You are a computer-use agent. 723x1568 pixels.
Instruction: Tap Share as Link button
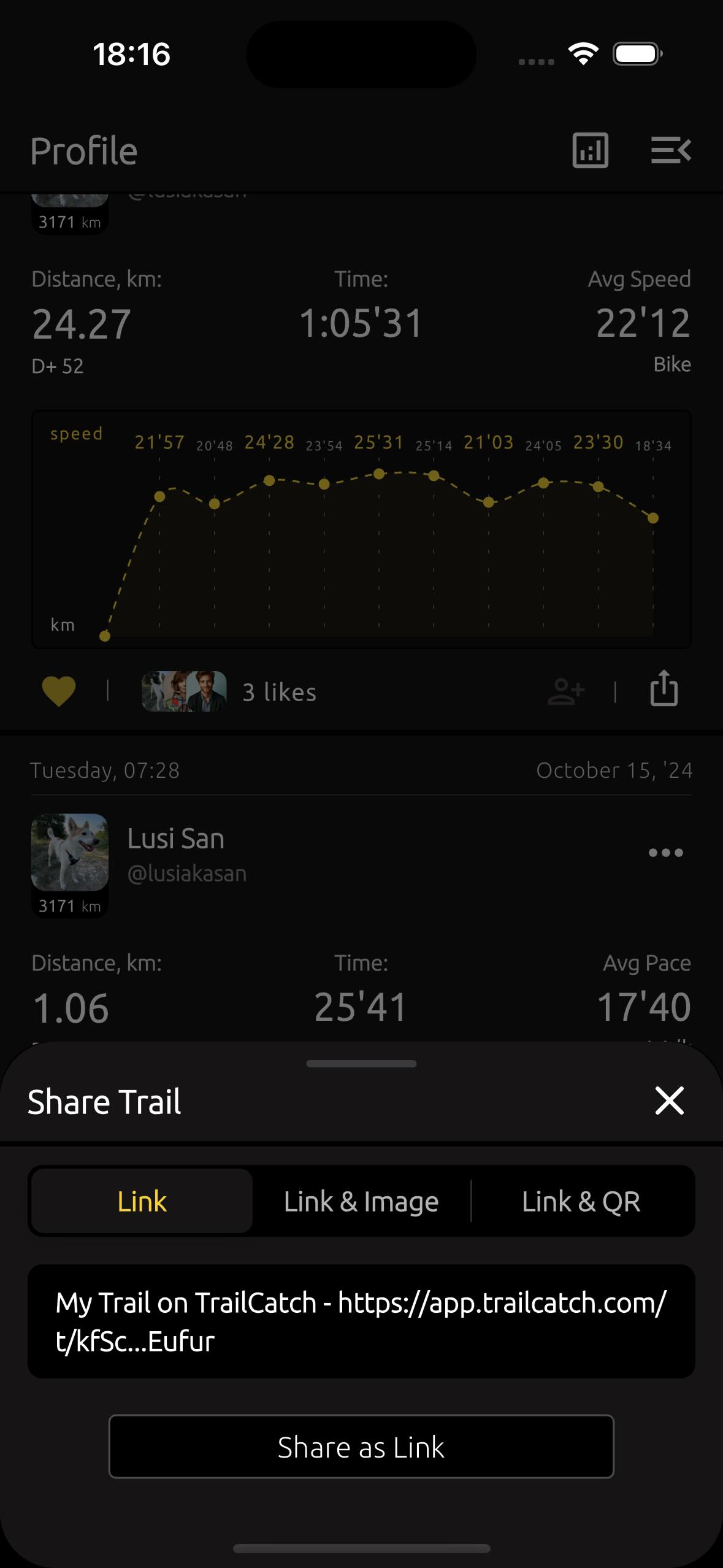(361, 1447)
